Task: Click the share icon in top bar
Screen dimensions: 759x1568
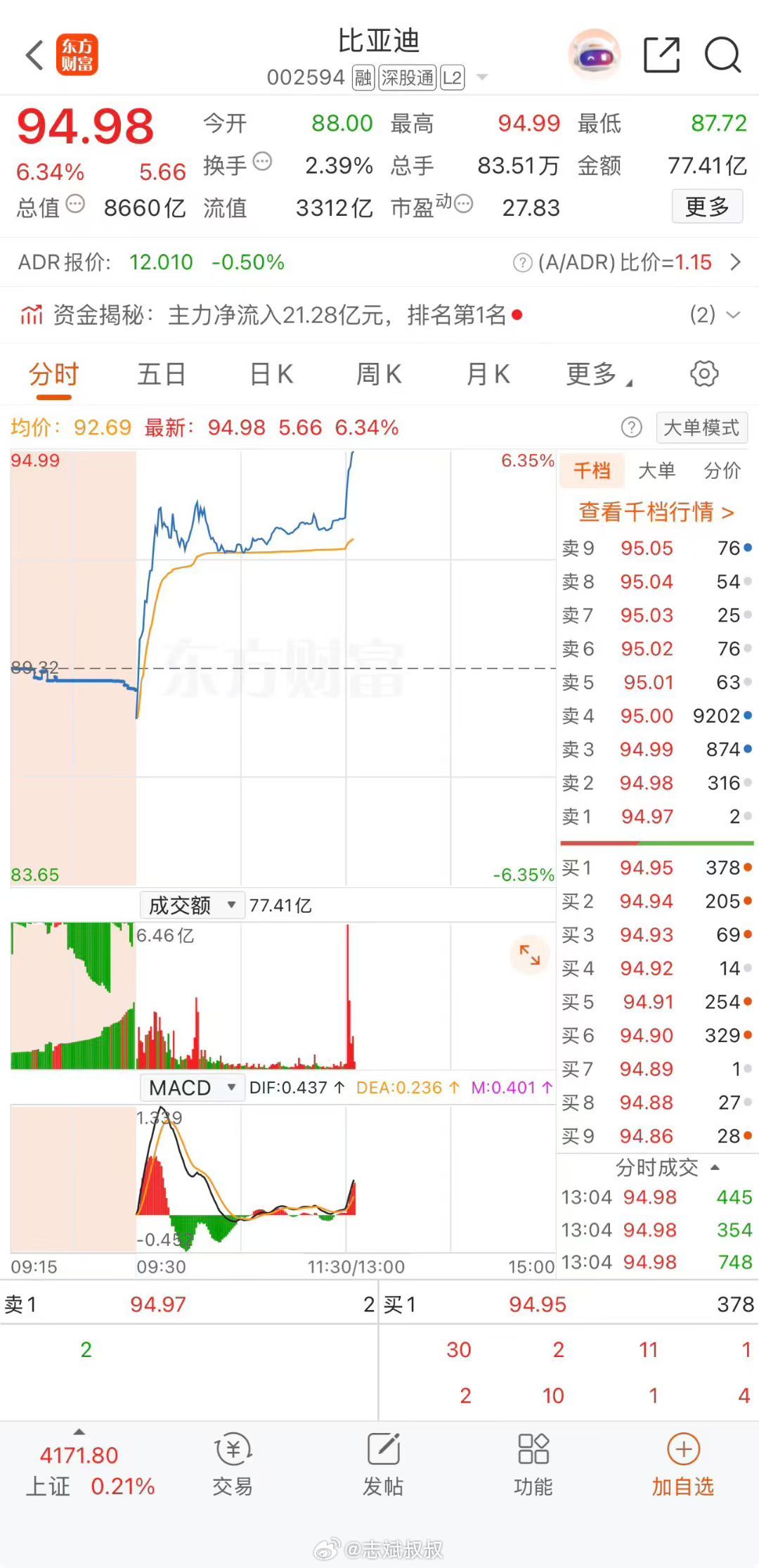Action: pos(661,53)
